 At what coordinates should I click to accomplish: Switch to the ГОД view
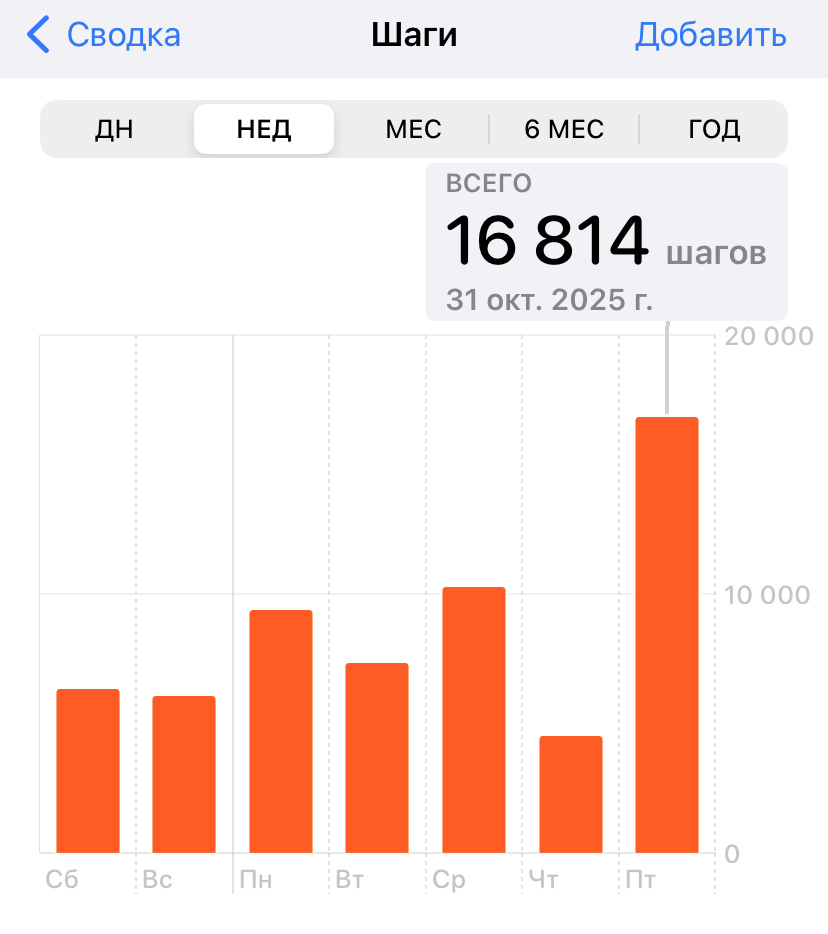coord(714,129)
